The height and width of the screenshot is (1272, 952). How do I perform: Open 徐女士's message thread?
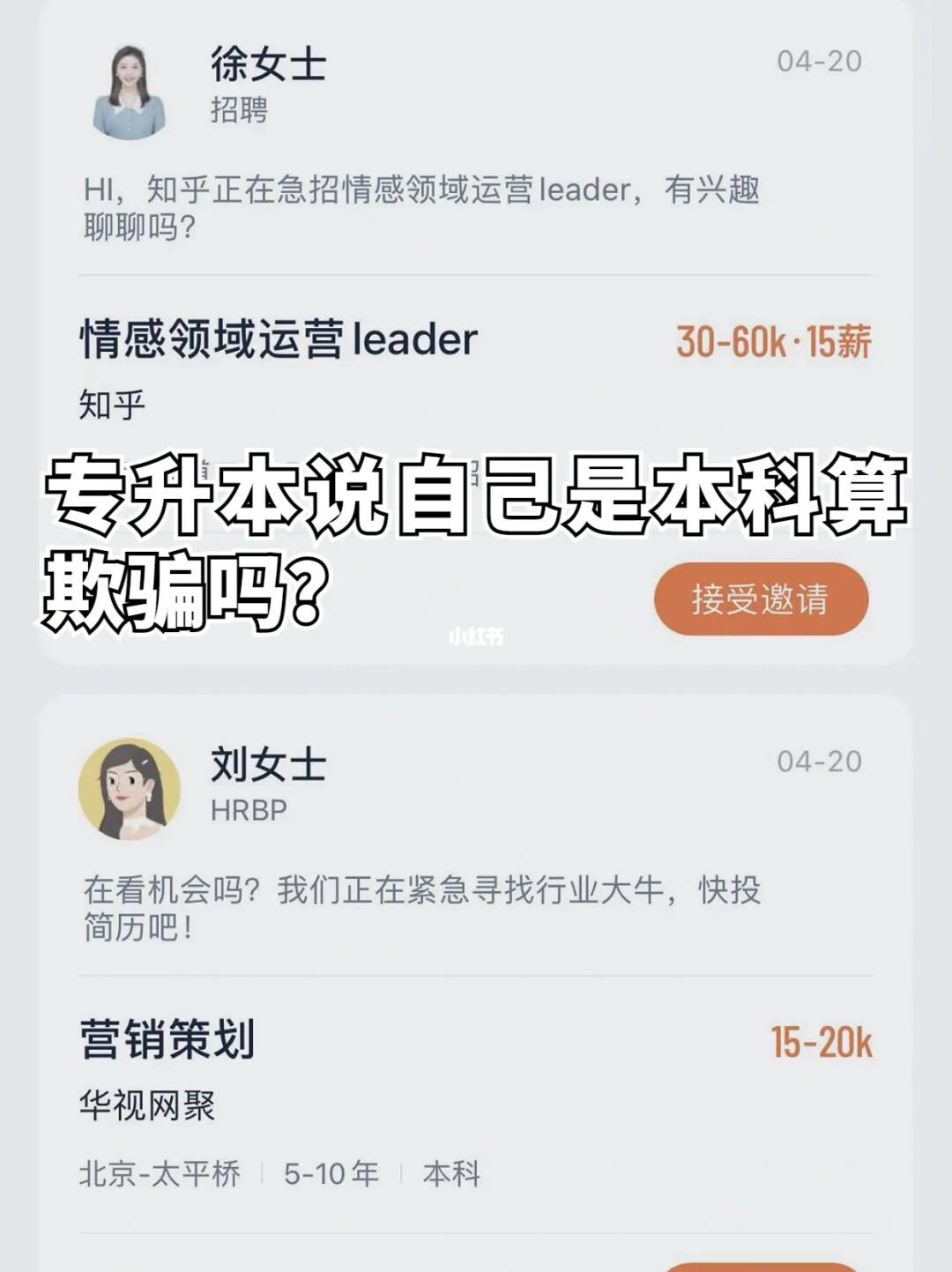point(420,205)
